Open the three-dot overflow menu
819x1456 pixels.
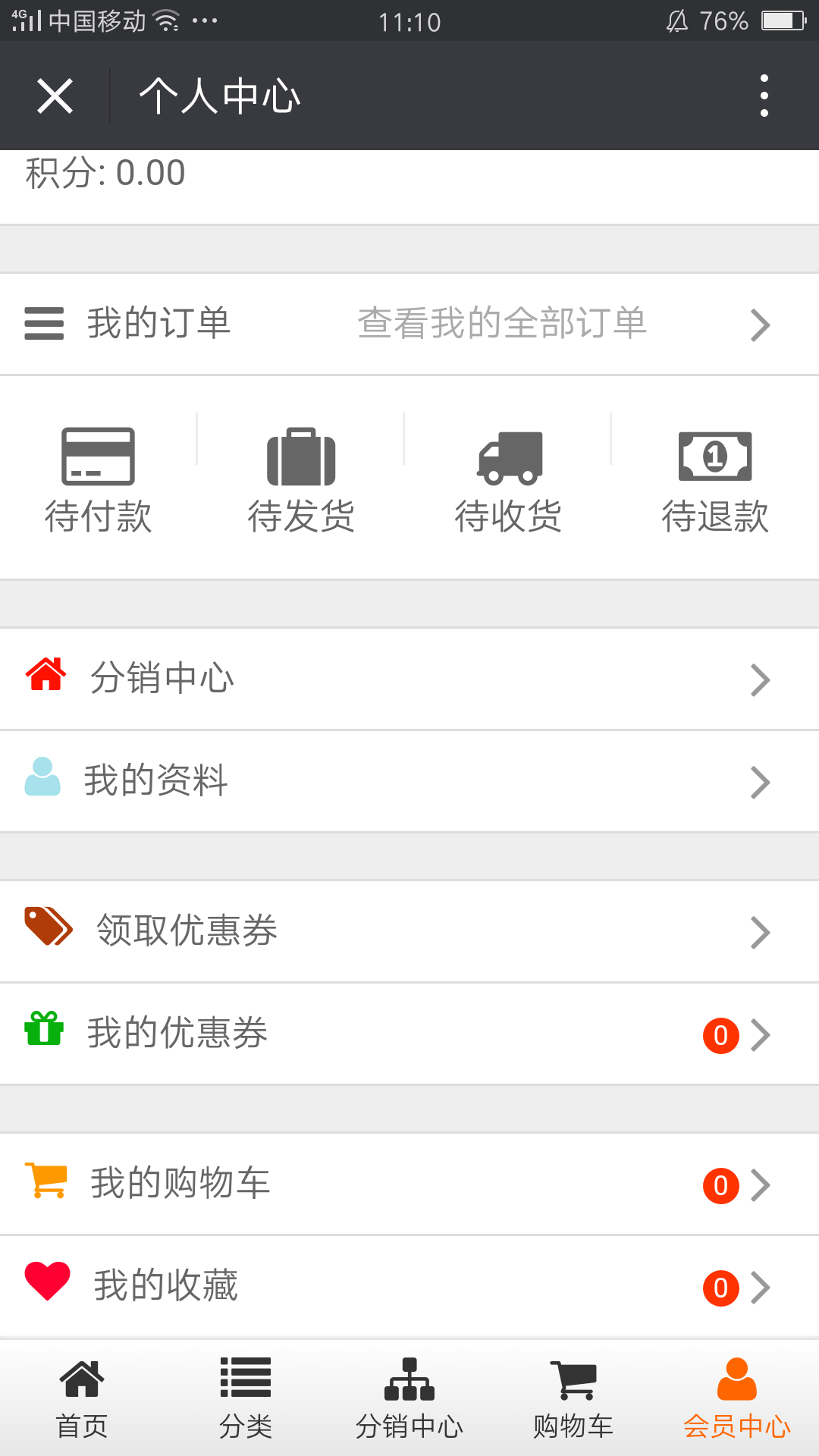coord(764,96)
